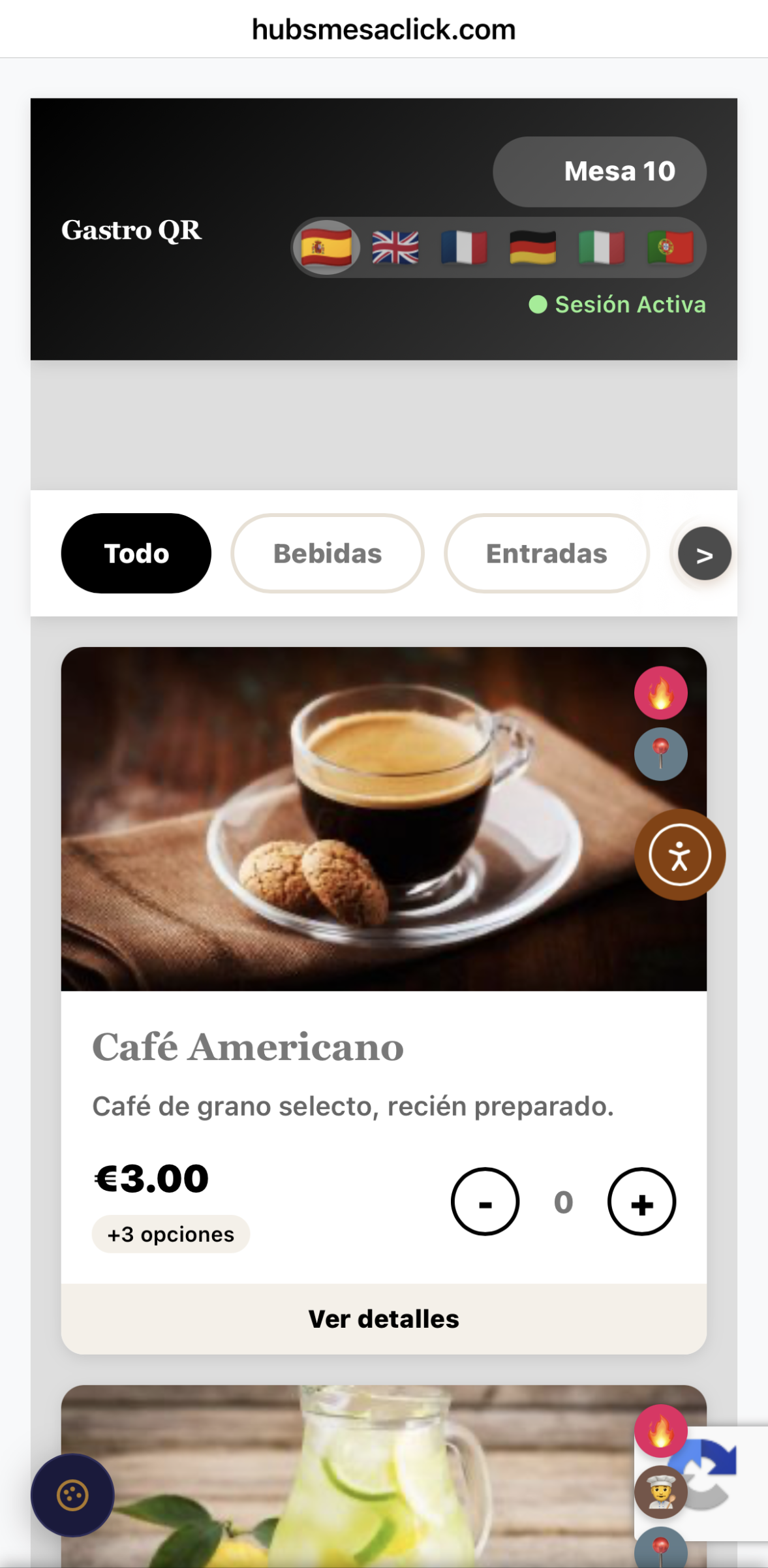This screenshot has width=768, height=1568.
Task: Change language to Italian flag
Action: click(602, 248)
